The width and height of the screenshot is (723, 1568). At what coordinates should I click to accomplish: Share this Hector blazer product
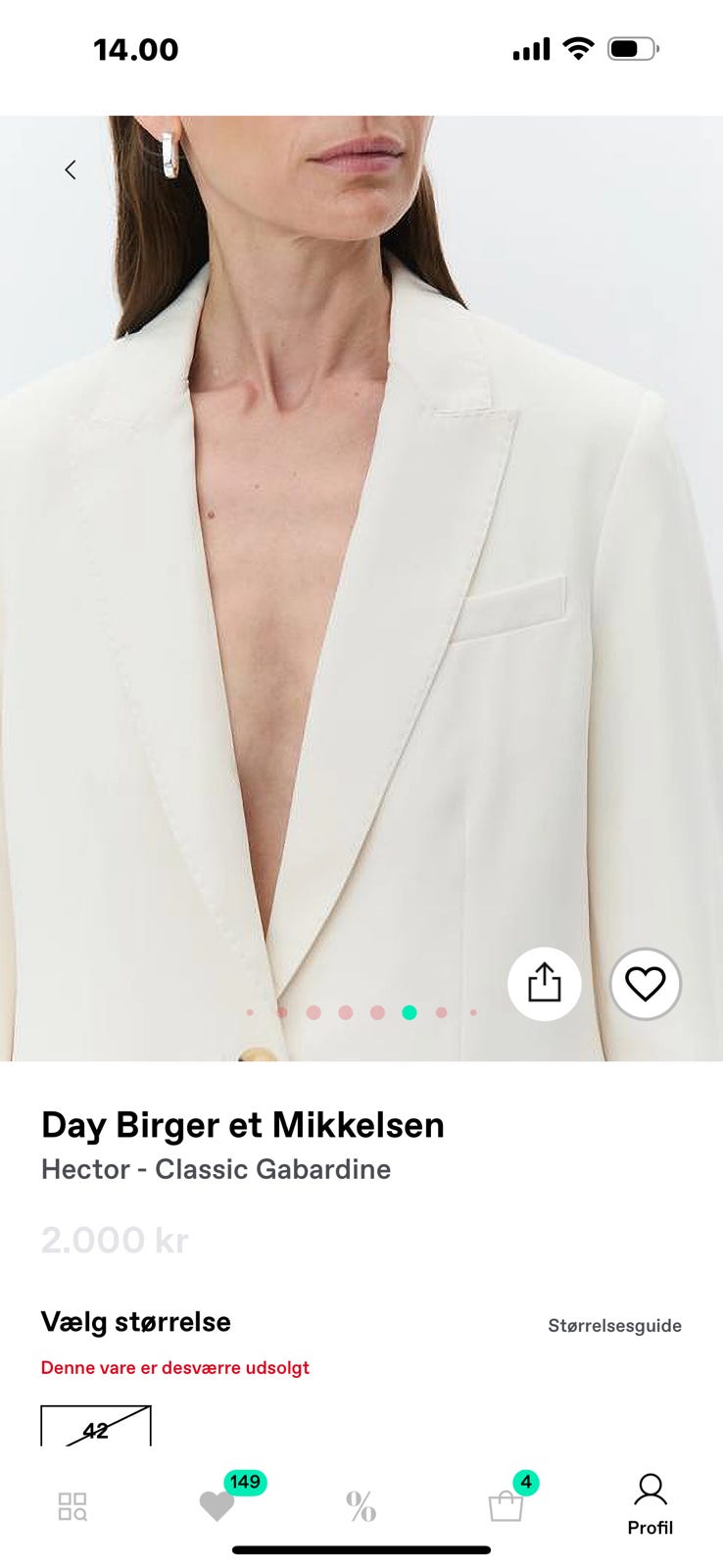pos(544,983)
